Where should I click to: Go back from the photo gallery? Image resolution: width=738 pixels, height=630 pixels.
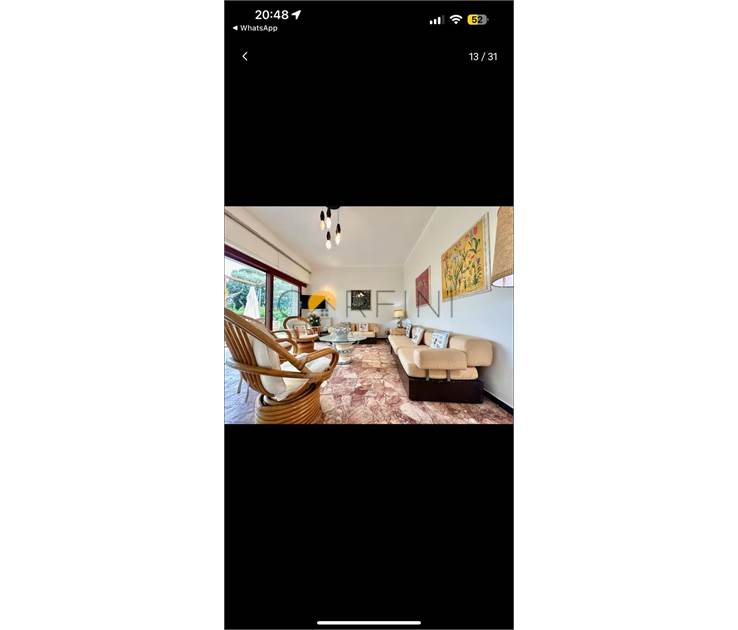coord(245,56)
